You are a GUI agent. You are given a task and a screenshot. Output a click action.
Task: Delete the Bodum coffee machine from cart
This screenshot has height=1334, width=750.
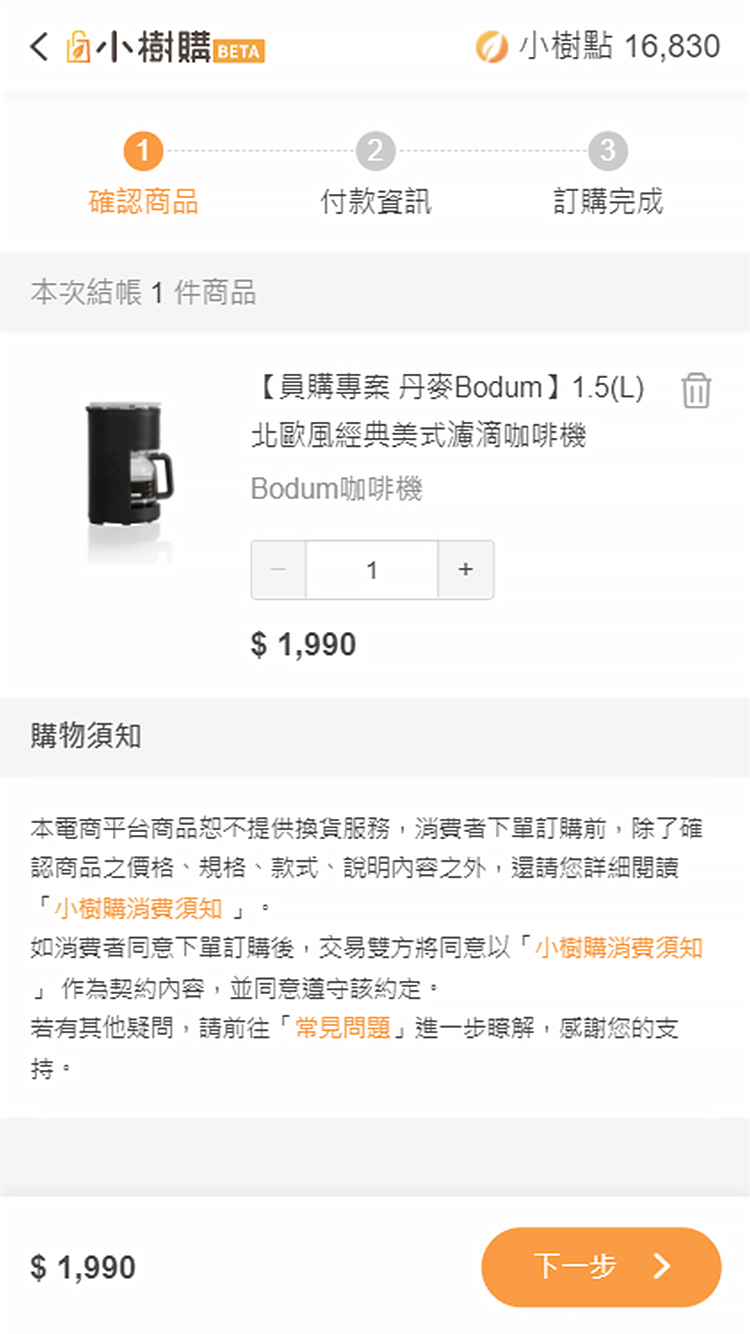[x=696, y=390]
